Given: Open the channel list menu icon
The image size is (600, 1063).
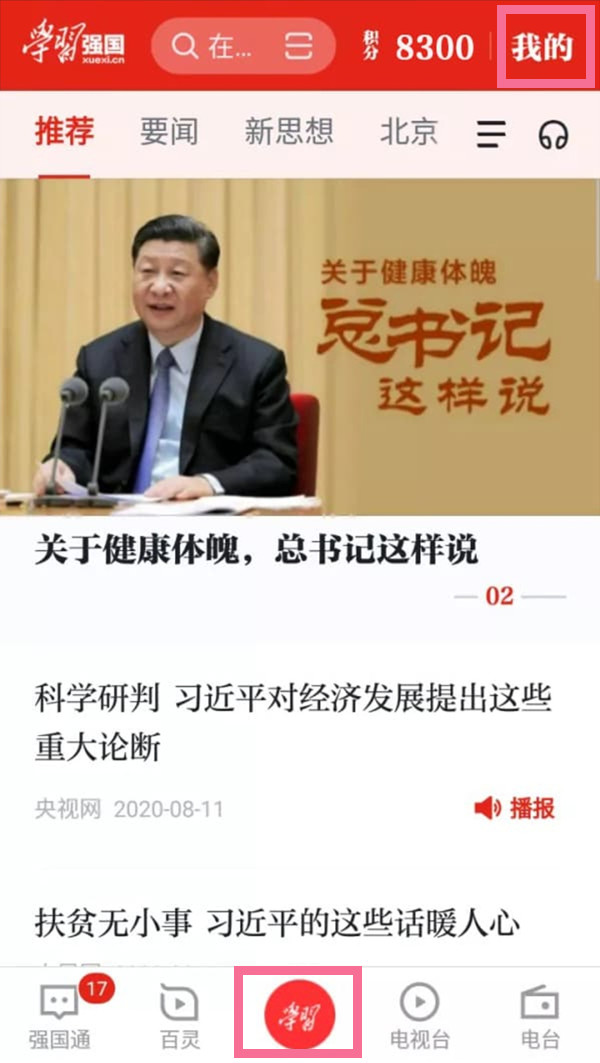Looking at the screenshot, I should [x=491, y=134].
